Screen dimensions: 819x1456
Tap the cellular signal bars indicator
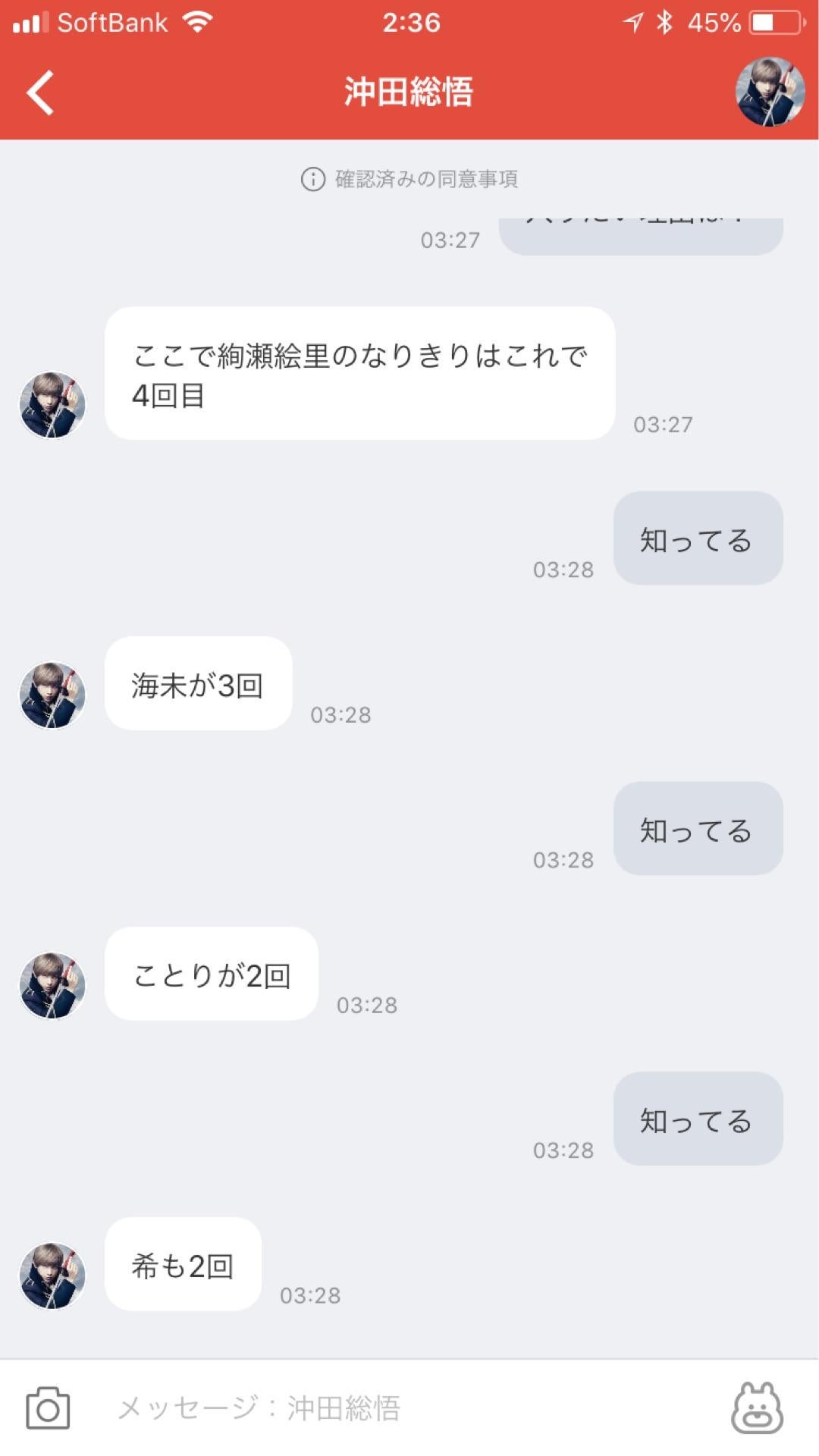[29, 21]
